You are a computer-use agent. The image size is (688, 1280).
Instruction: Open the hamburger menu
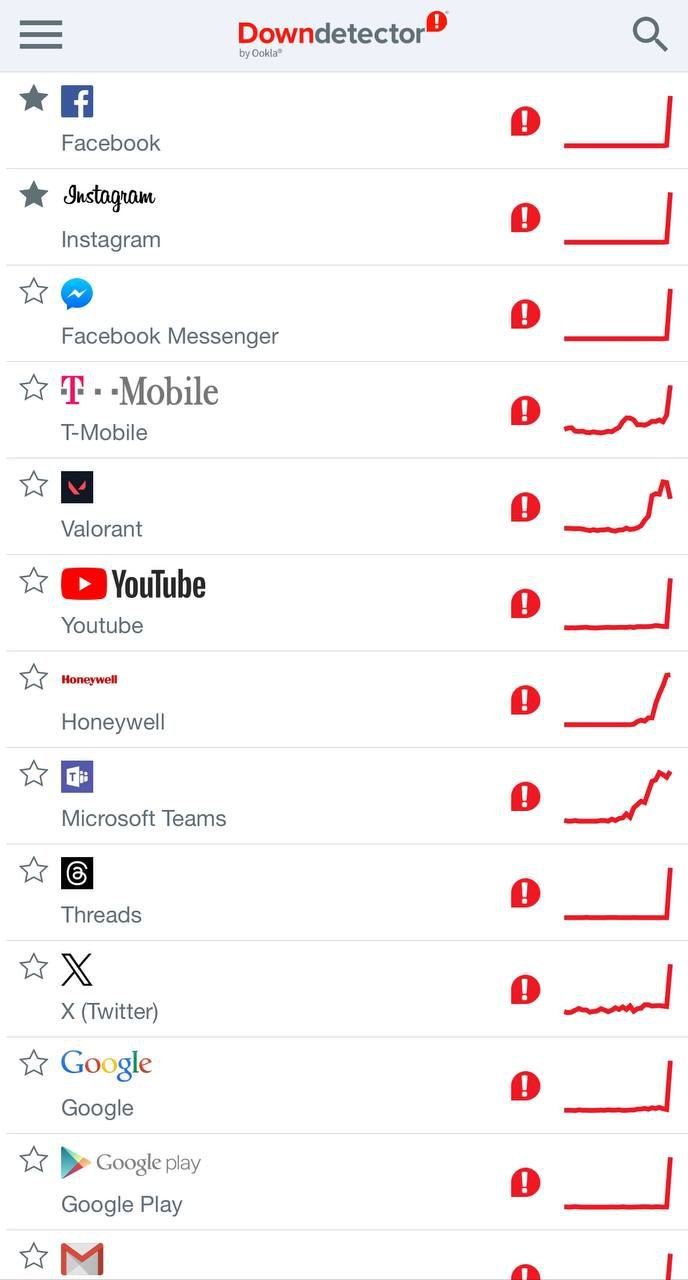point(41,35)
